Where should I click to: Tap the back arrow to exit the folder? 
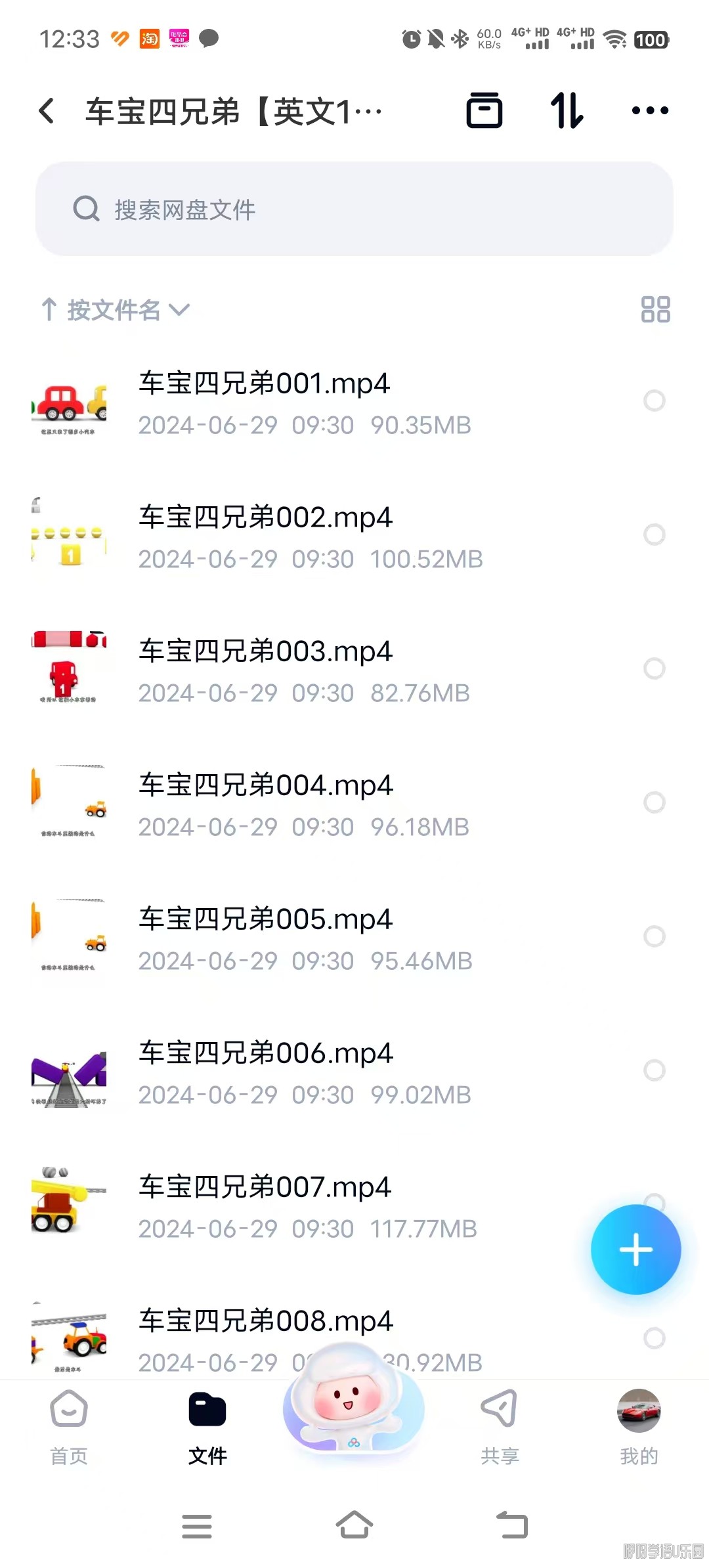point(46,110)
